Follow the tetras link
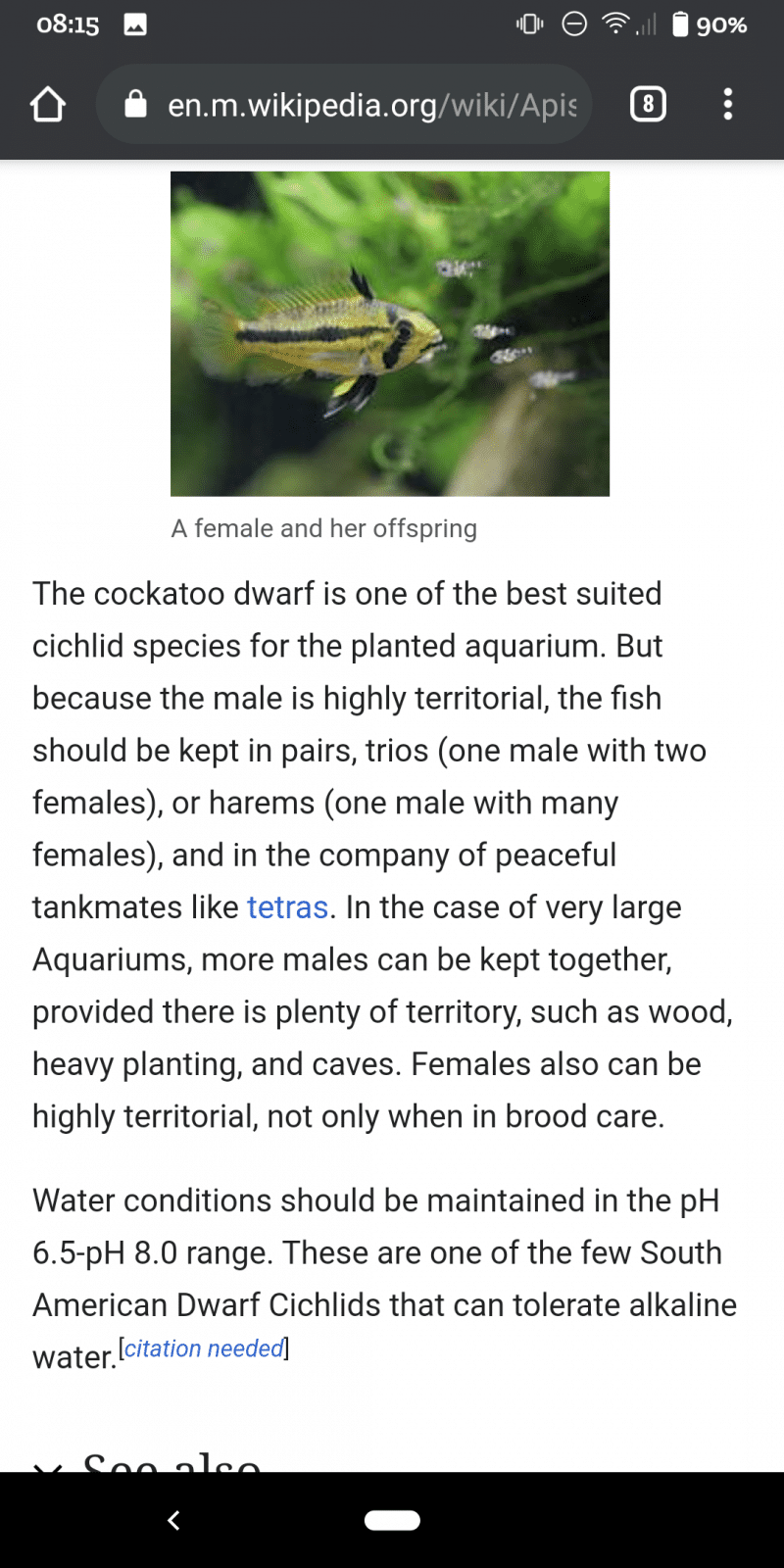 click(x=287, y=907)
